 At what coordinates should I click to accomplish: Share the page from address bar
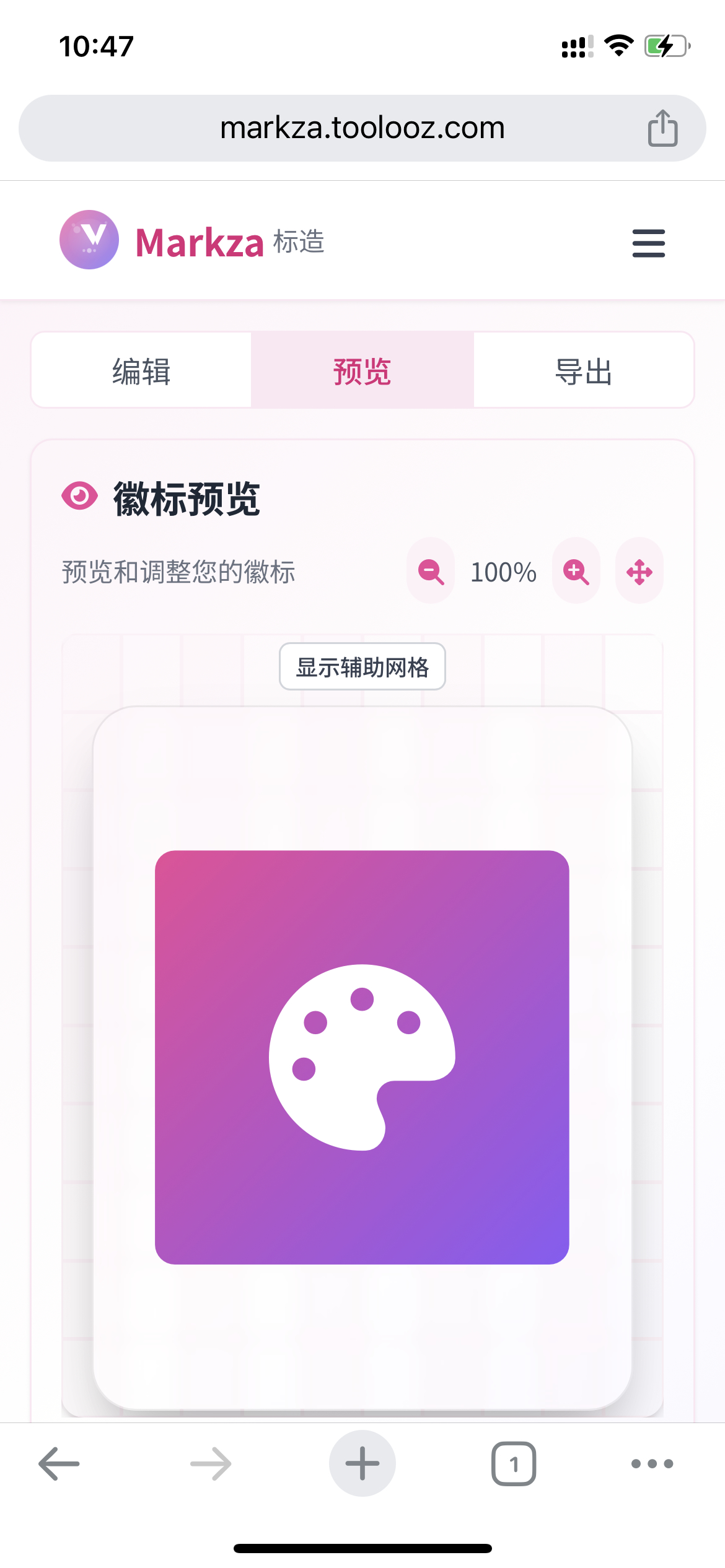662,128
